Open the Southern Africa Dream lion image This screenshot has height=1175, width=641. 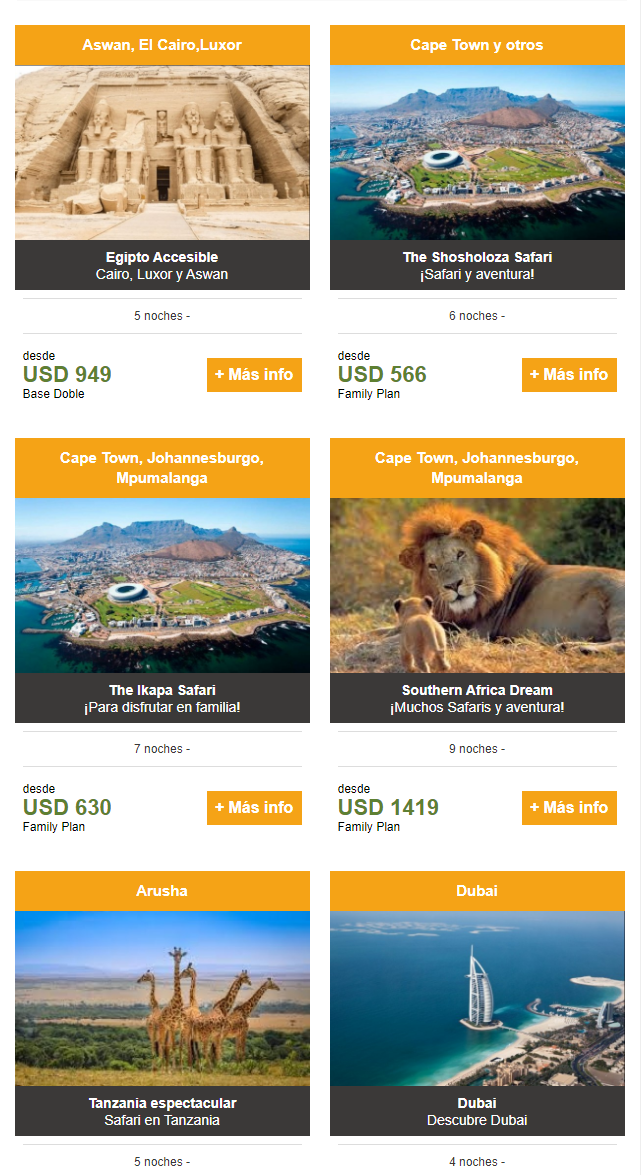(477, 586)
